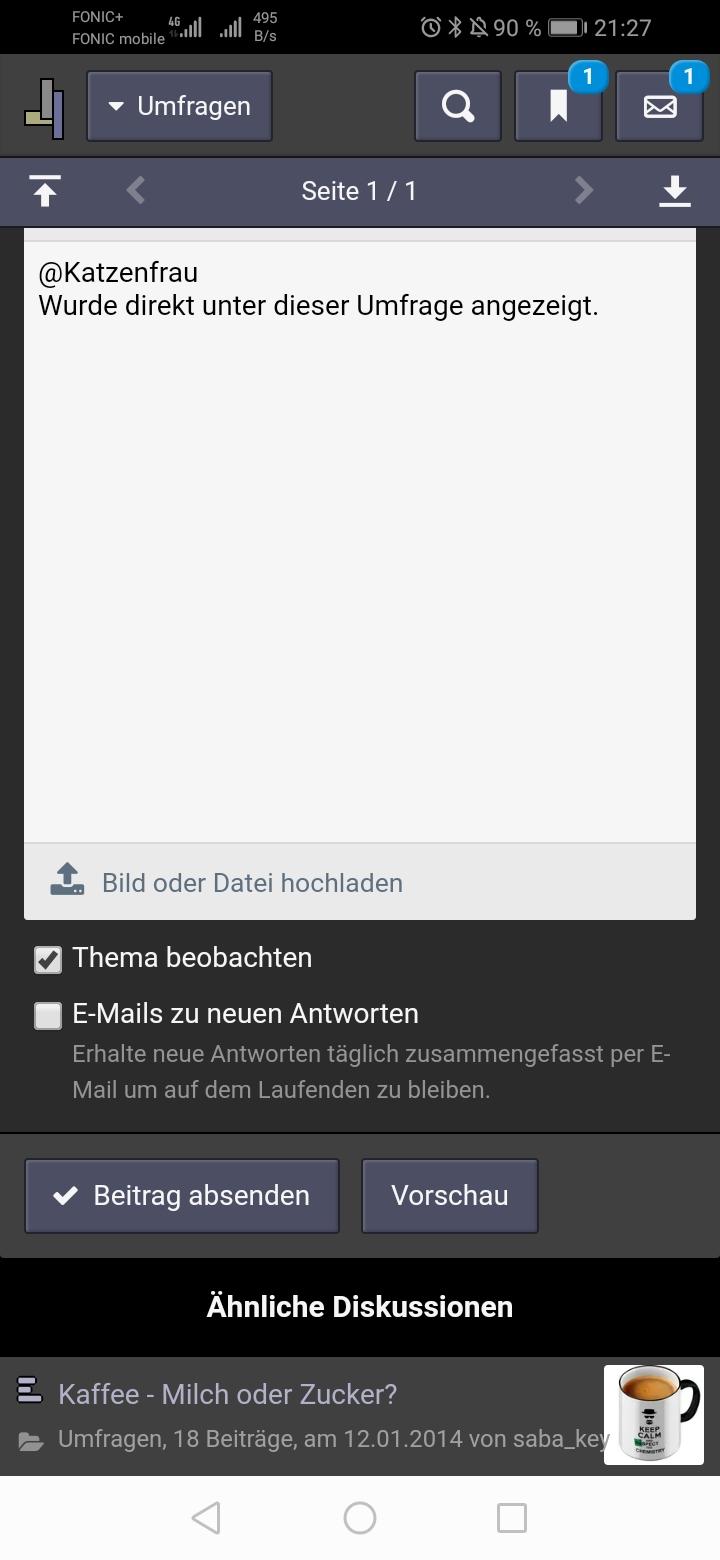Jump to top of page arrow
This screenshot has height=1560, width=720.
45,190
